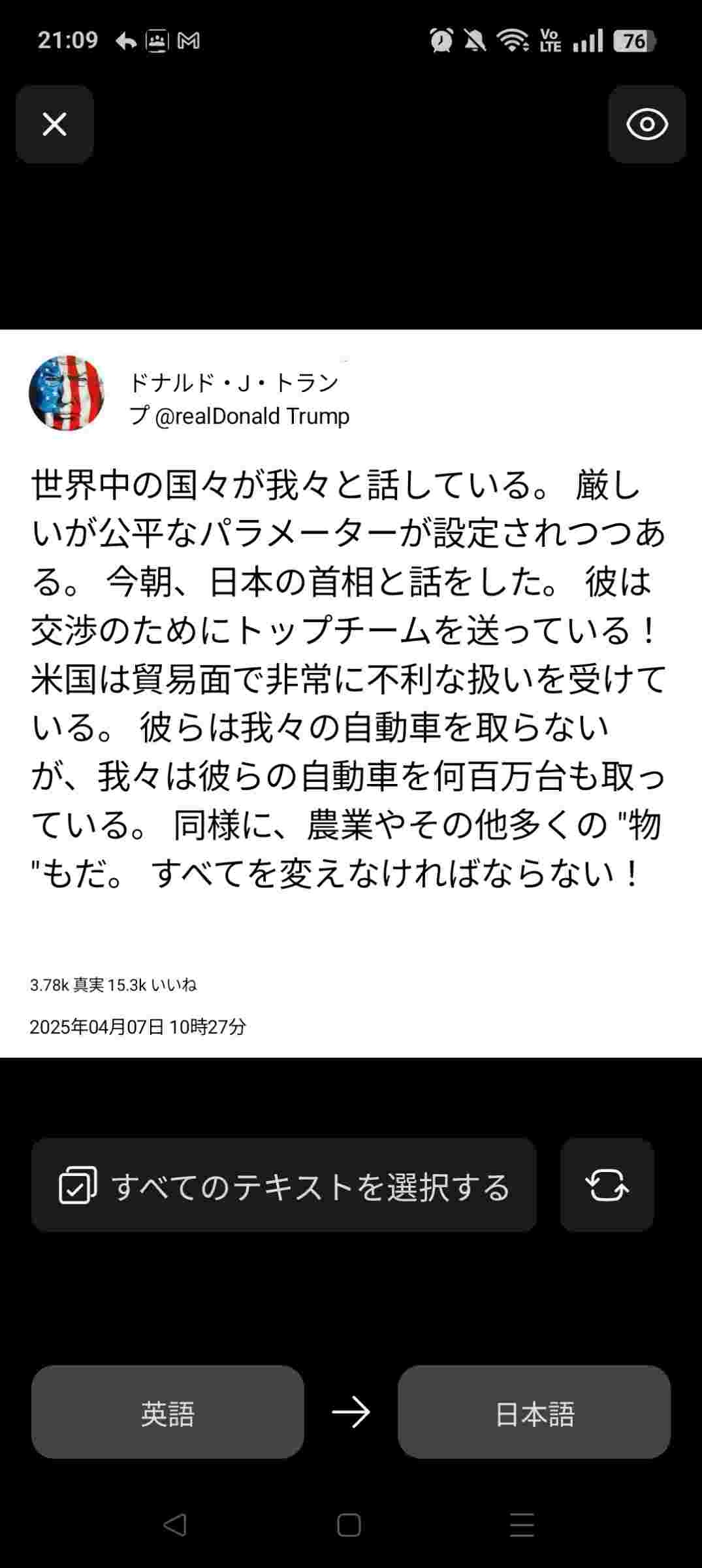Toggle the eye visibility icon

646,124
